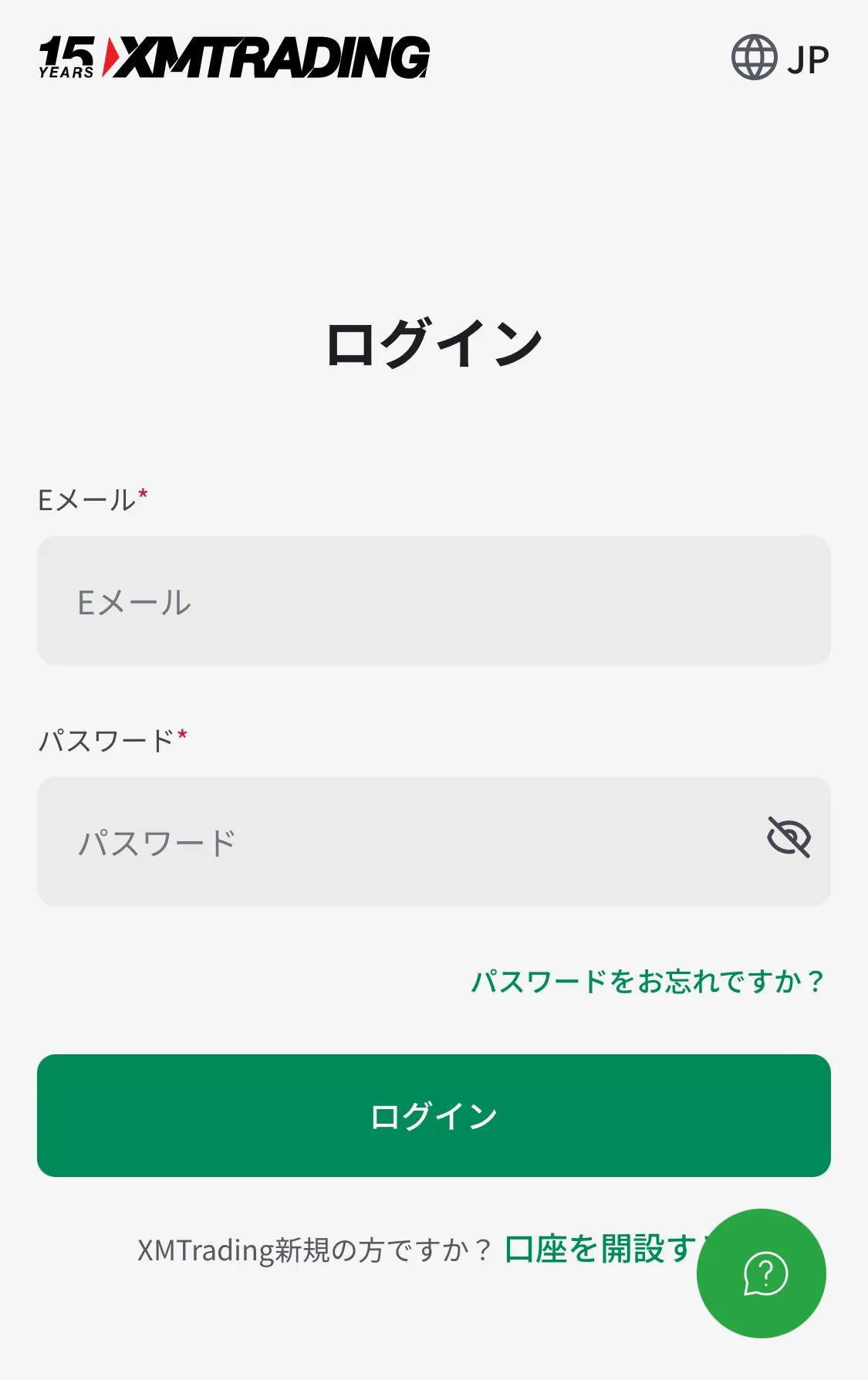
Task: Click inside the Eメール input field
Action: click(434, 602)
